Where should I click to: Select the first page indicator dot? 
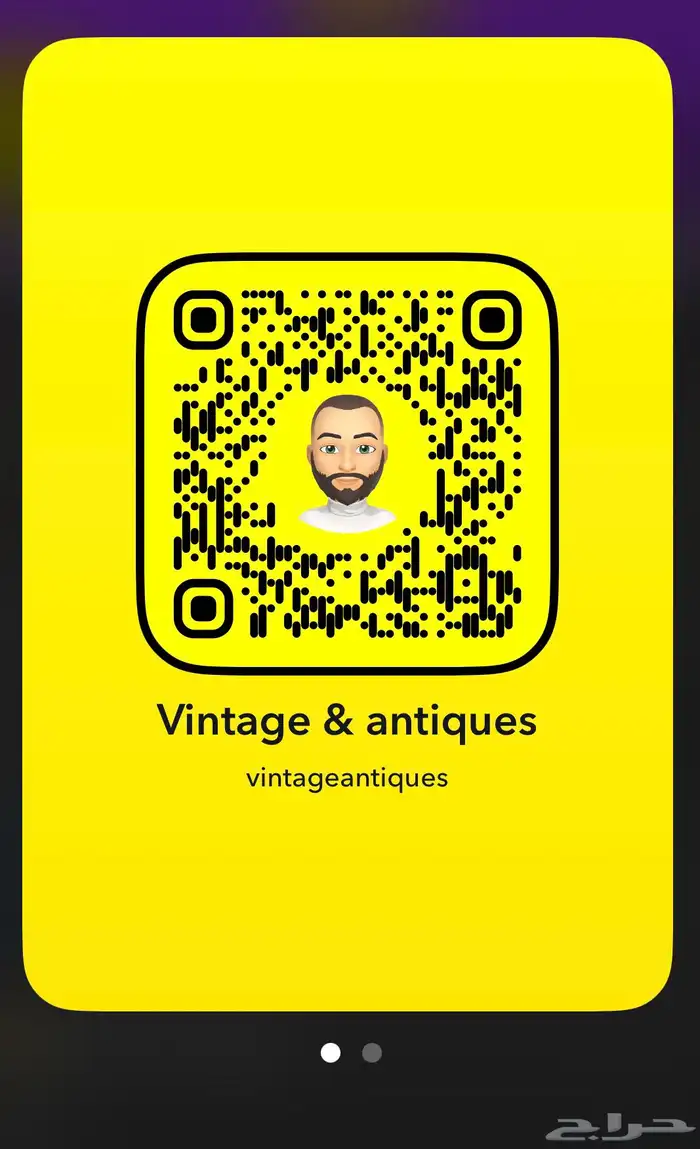click(330, 1052)
